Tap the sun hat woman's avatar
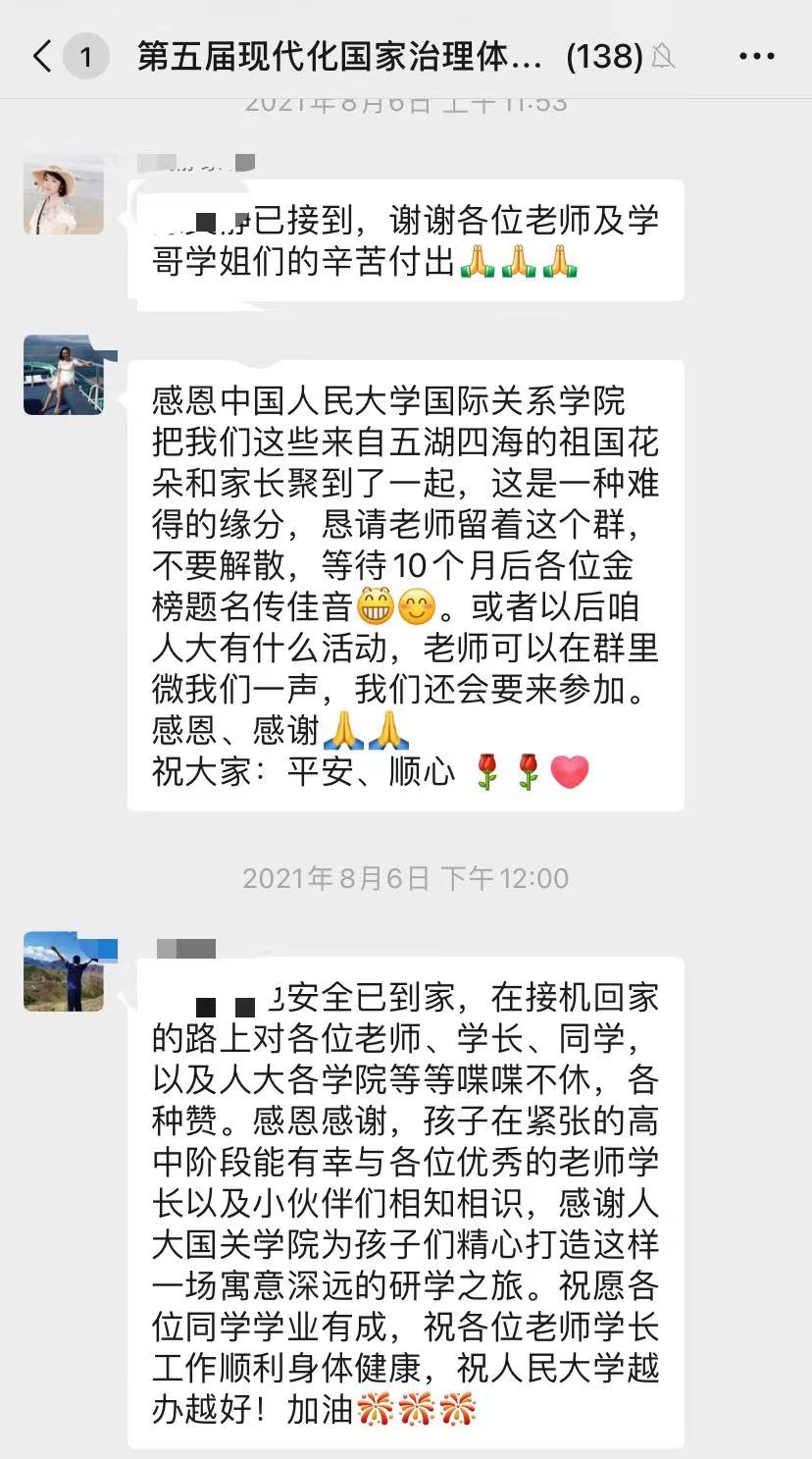Screen dimensions: 812x1459 point(64,194)
